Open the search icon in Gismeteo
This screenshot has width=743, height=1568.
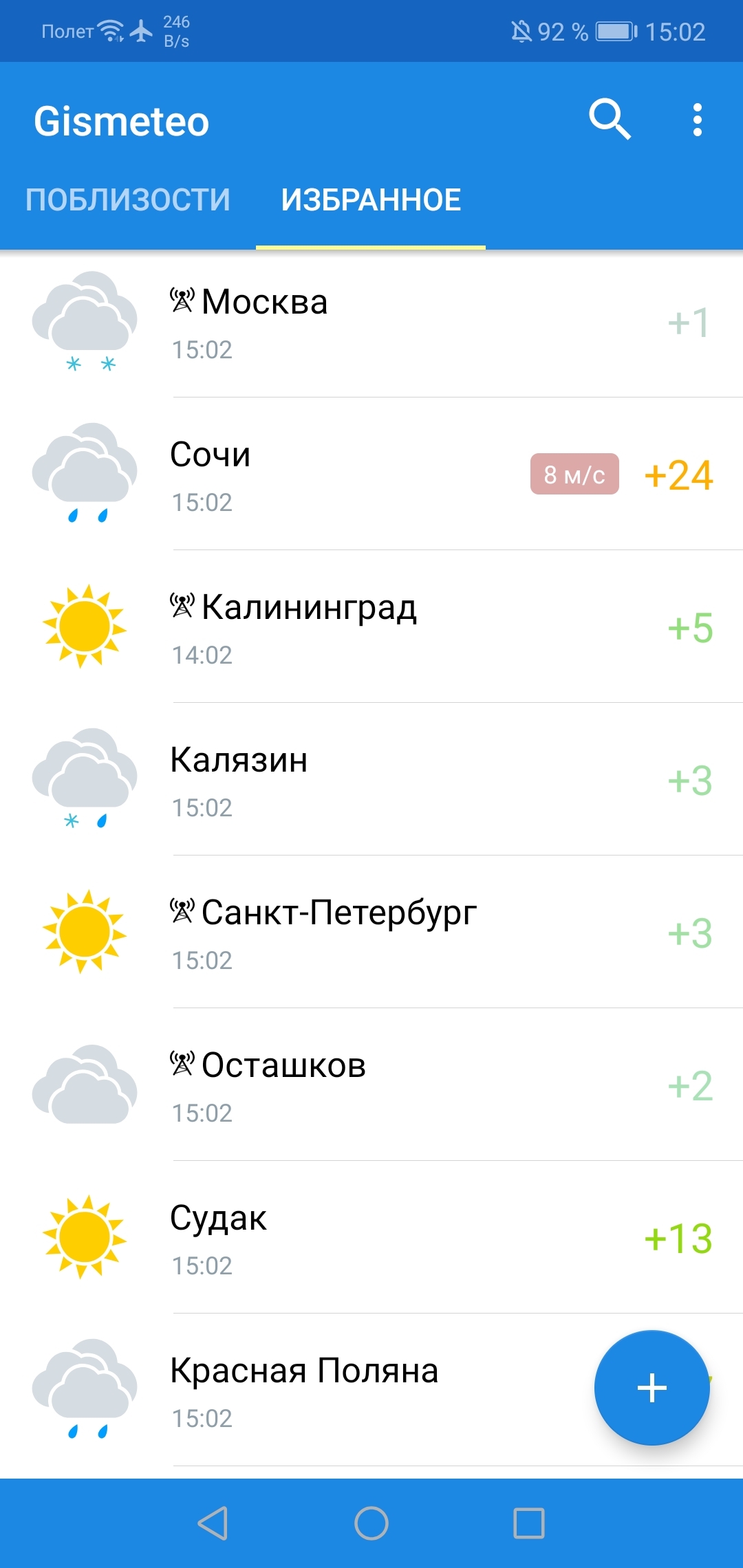click(610, 120)
